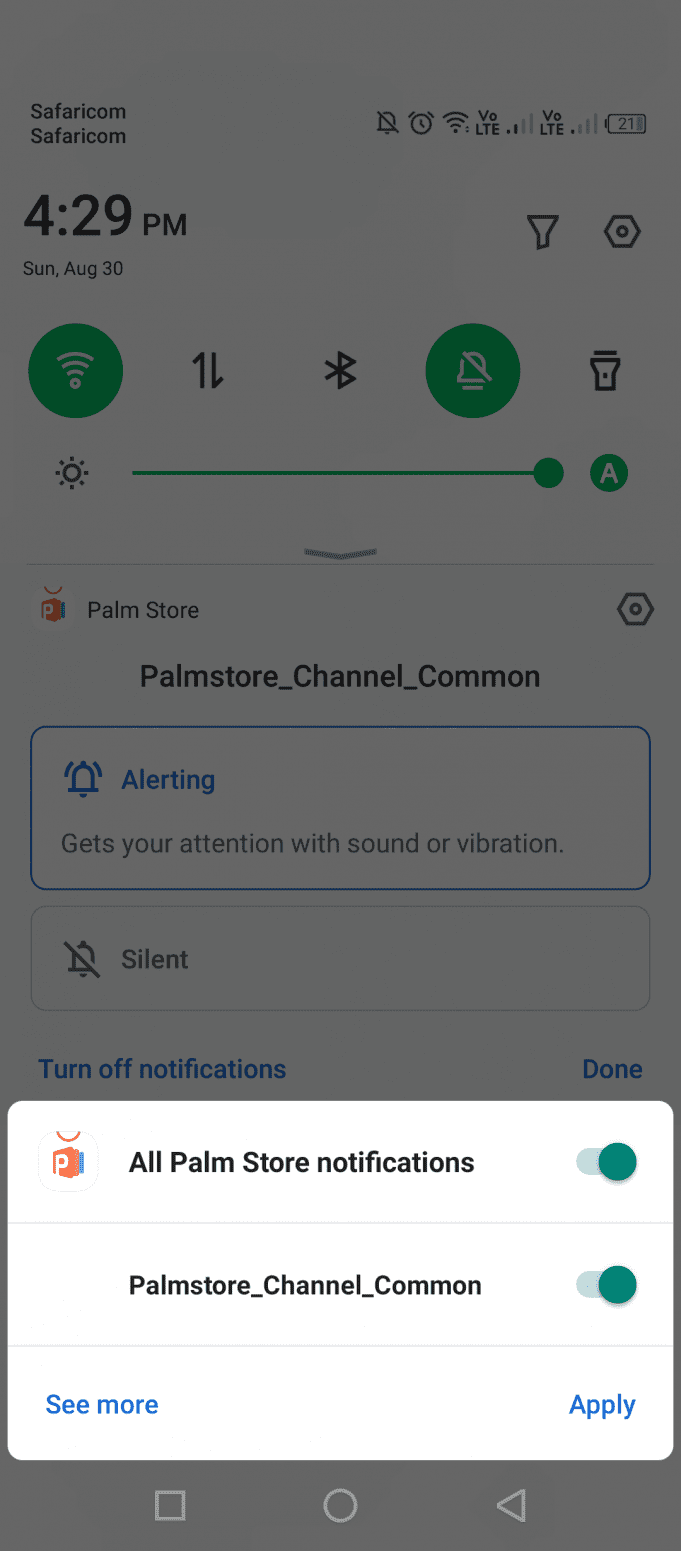Apply the notification changes

tap(602, 1404)
